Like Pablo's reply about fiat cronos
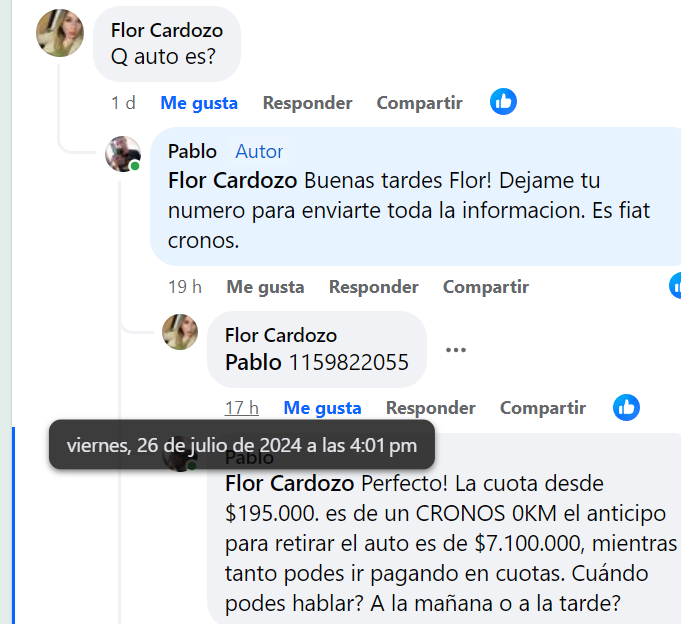The image size is (681, 624). pyautogui.click(x=265, y=287)
